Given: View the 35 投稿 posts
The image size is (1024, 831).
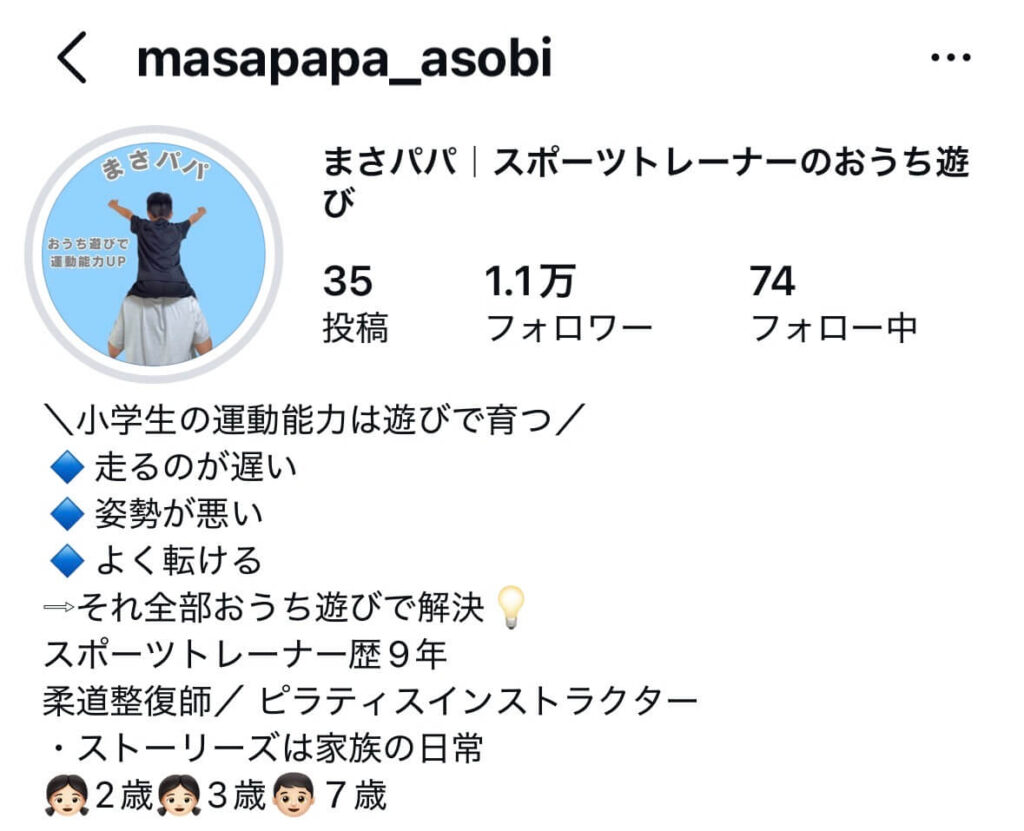Looking at the screenshot, I should [x=355, y=303].
